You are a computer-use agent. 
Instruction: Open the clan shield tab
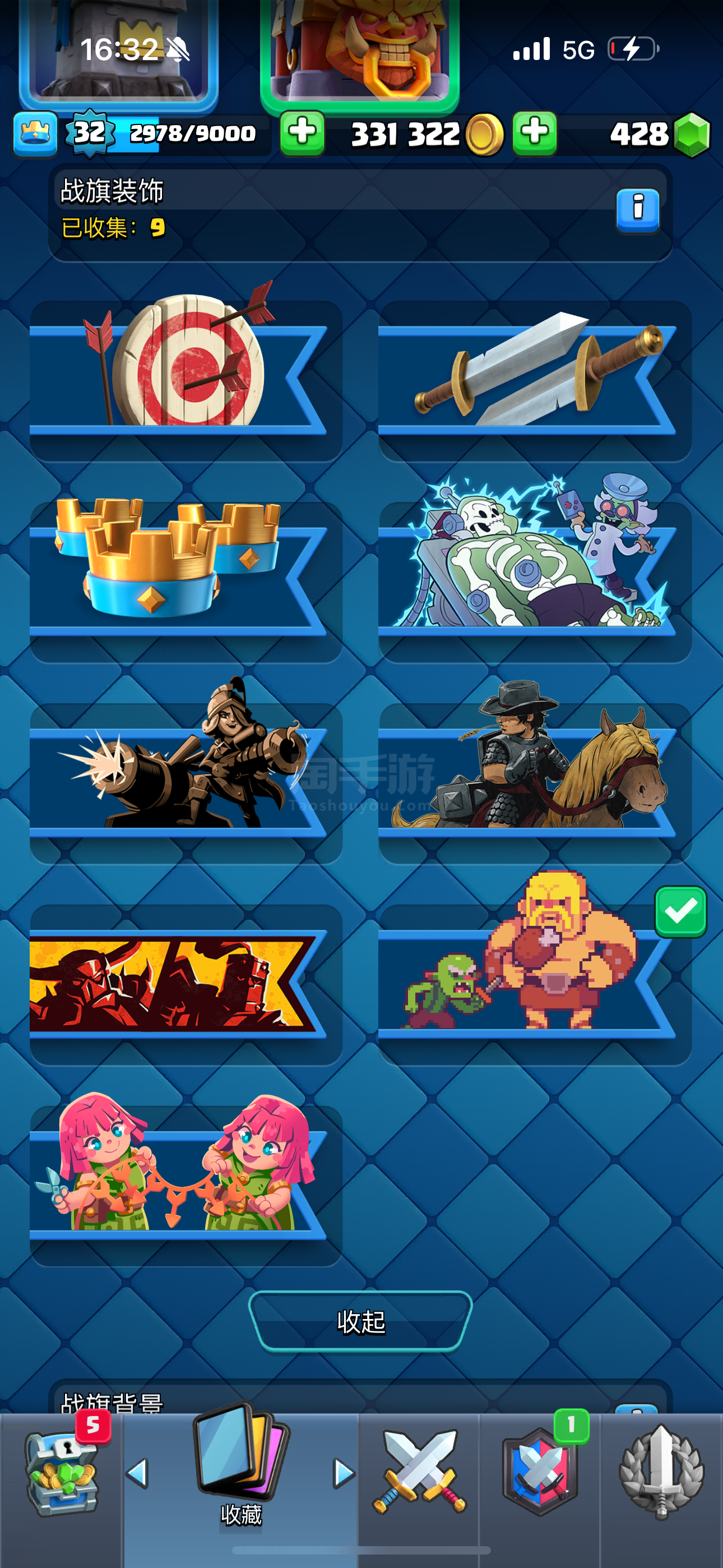[x=540, y=1472]
